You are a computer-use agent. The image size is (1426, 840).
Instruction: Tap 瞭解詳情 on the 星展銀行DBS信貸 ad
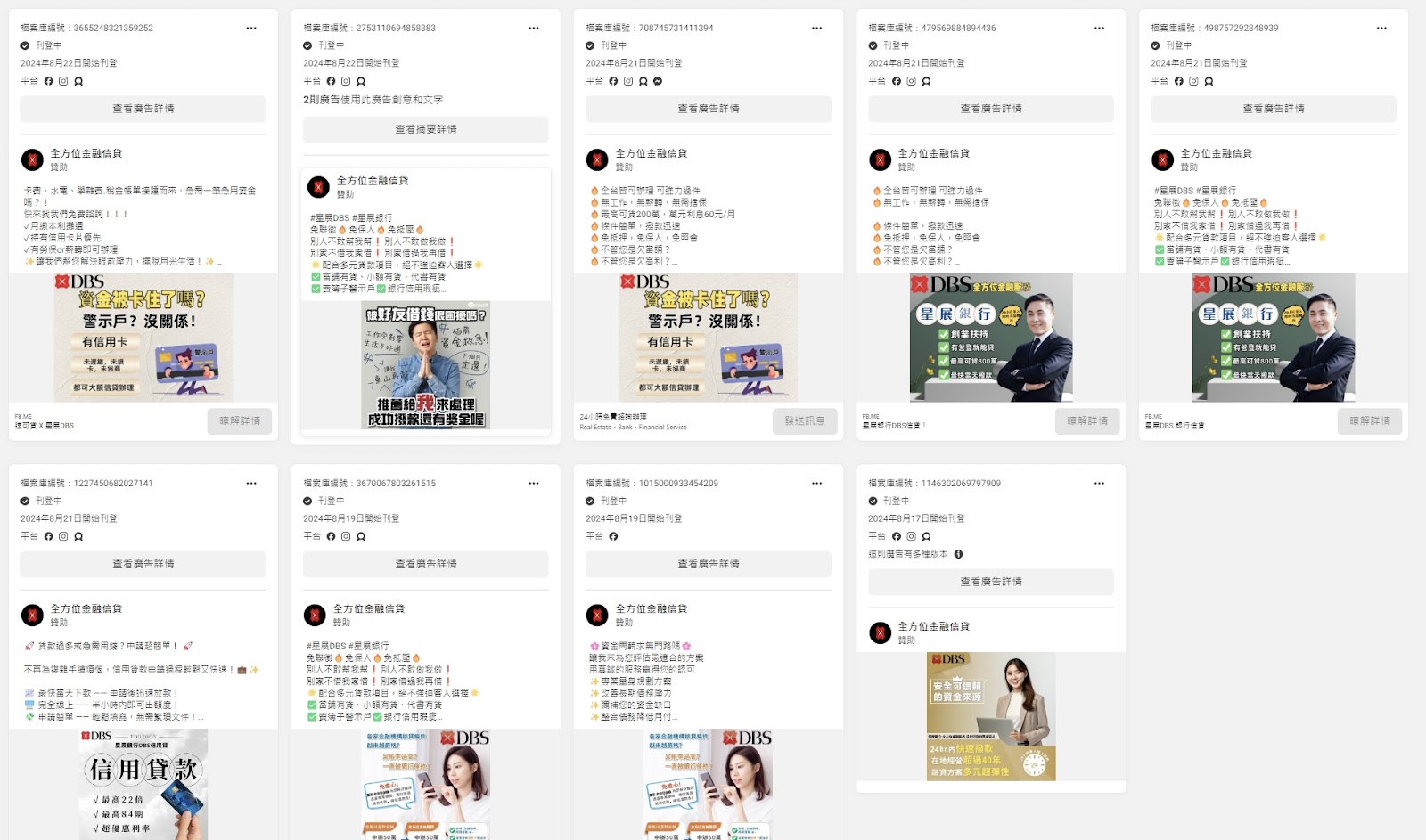coord(1087,421)
